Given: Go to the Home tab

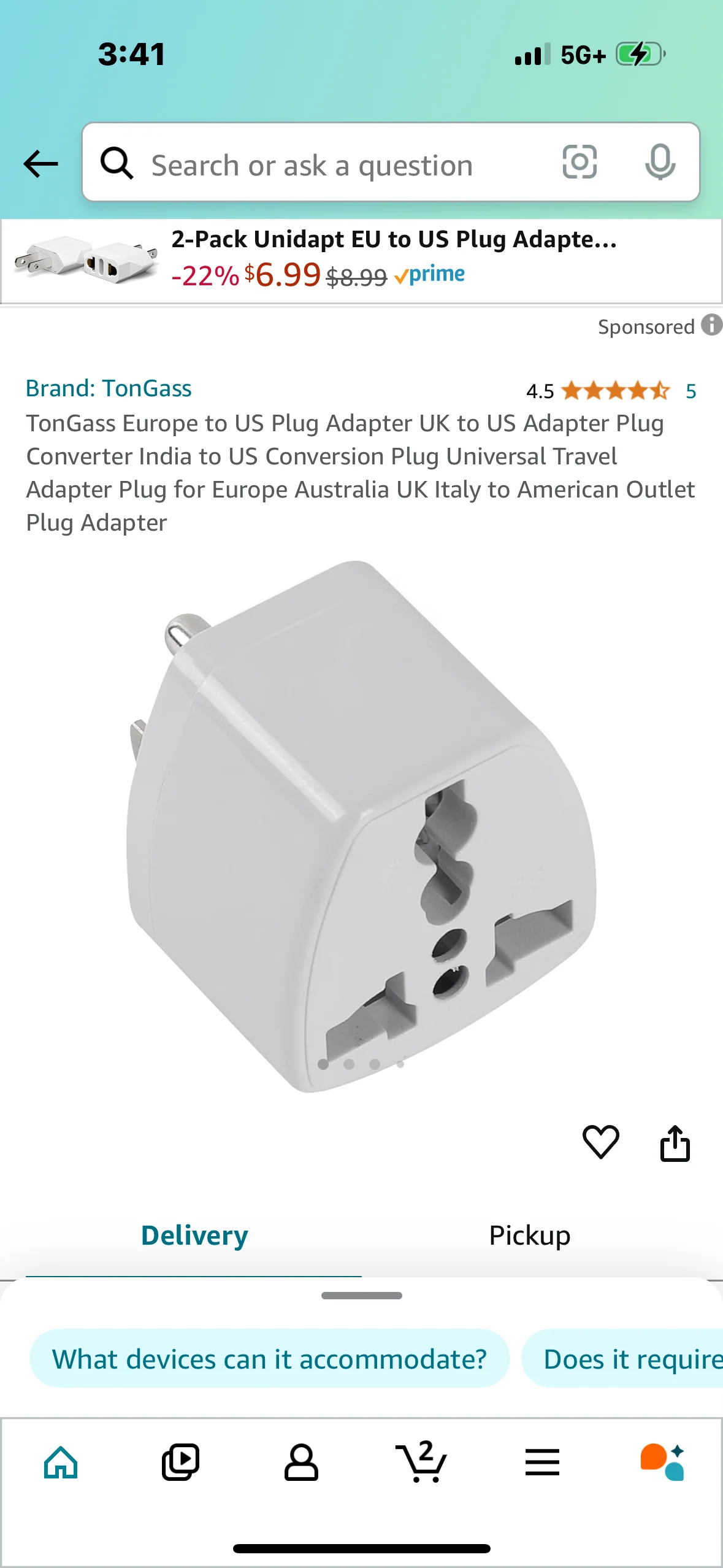Looking at the screenshot, I should (61, 1462).
